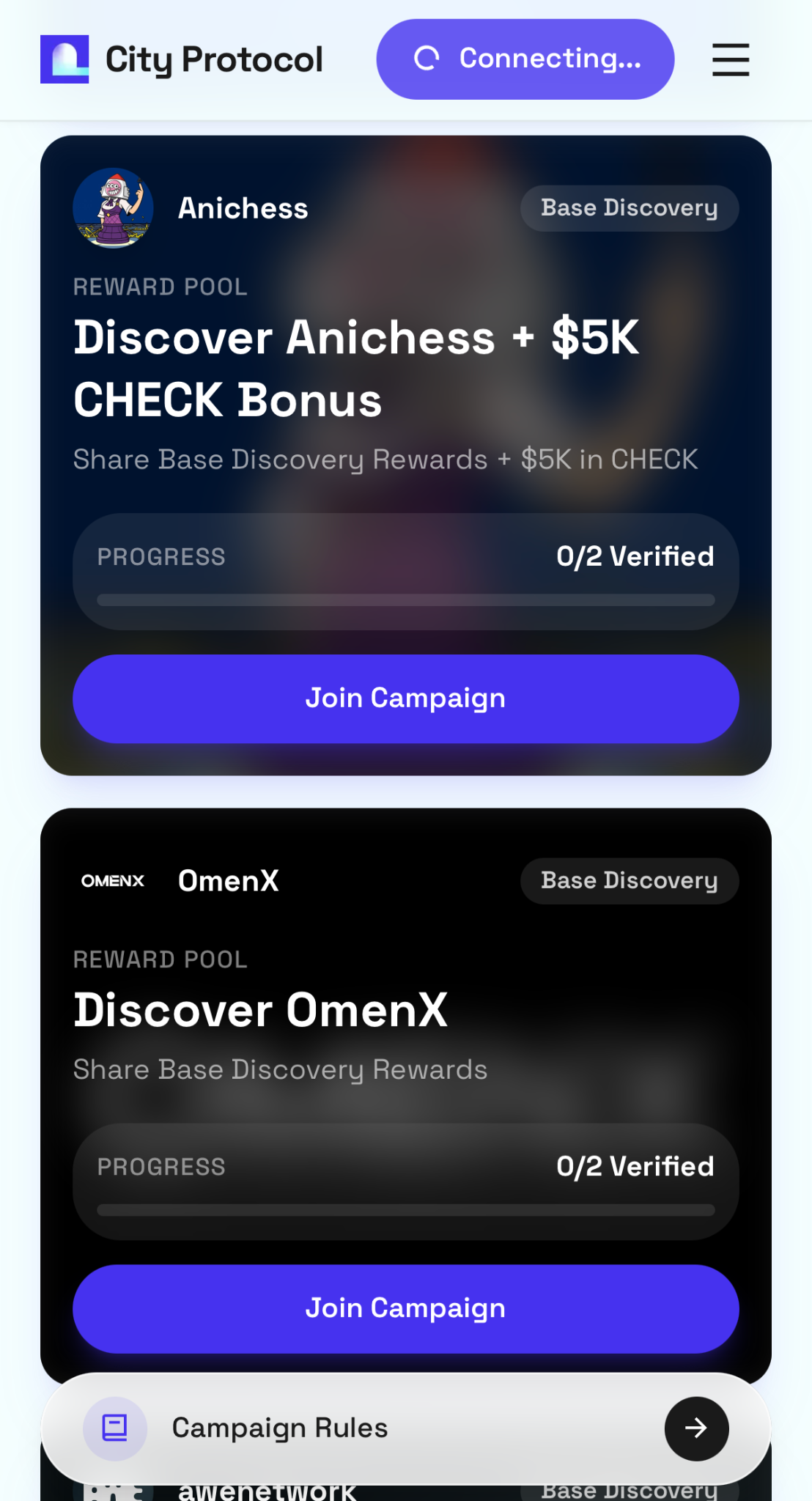Open Campaign Rules
The image size is (812, 1501).
pyautogui.click(x=405, y=1428)
